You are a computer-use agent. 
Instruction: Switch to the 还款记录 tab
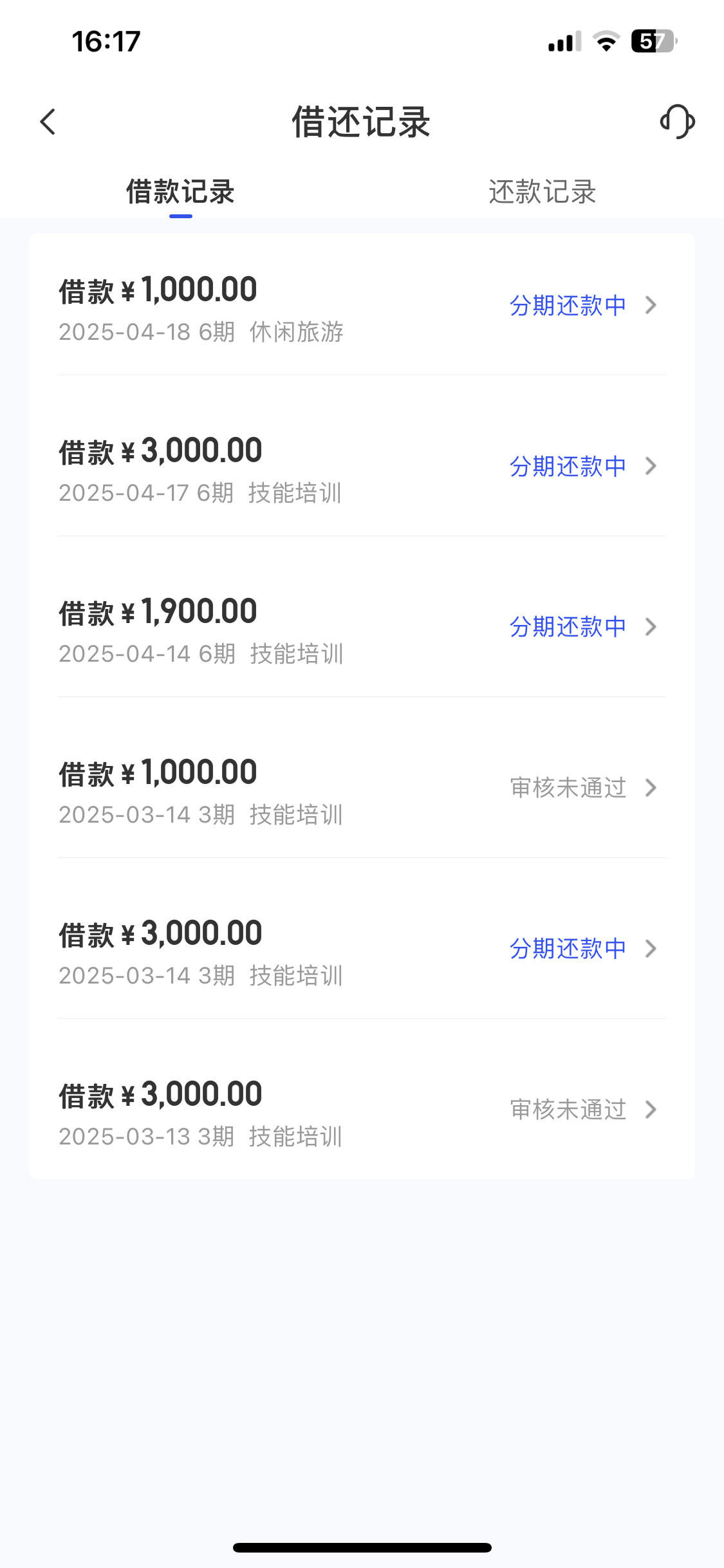pos(543,192)
